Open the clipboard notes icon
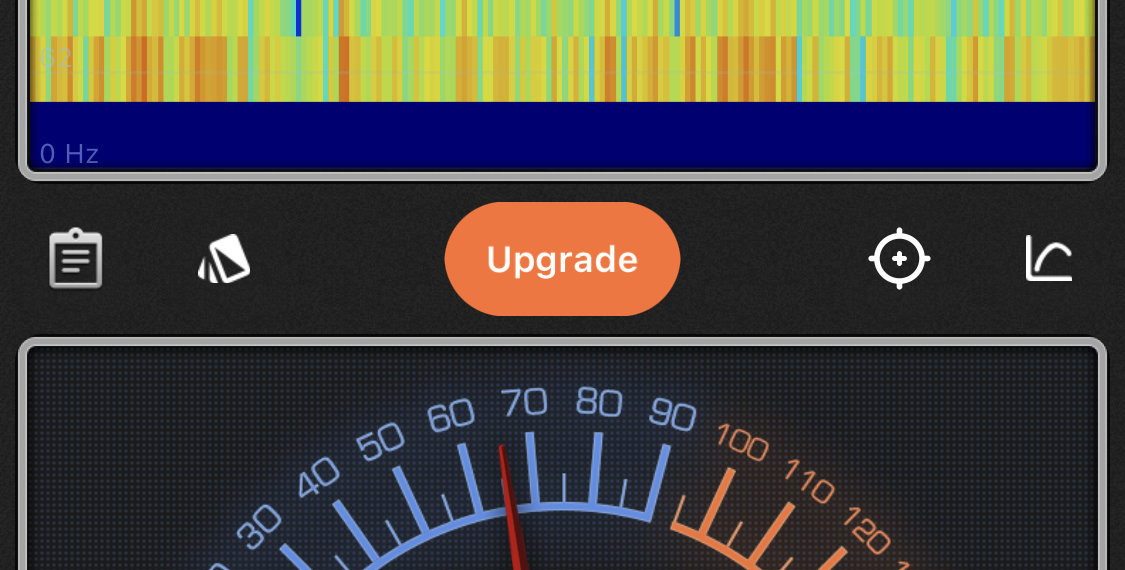The height and width of the screenshot is (570, 1125). coord(76,259)
